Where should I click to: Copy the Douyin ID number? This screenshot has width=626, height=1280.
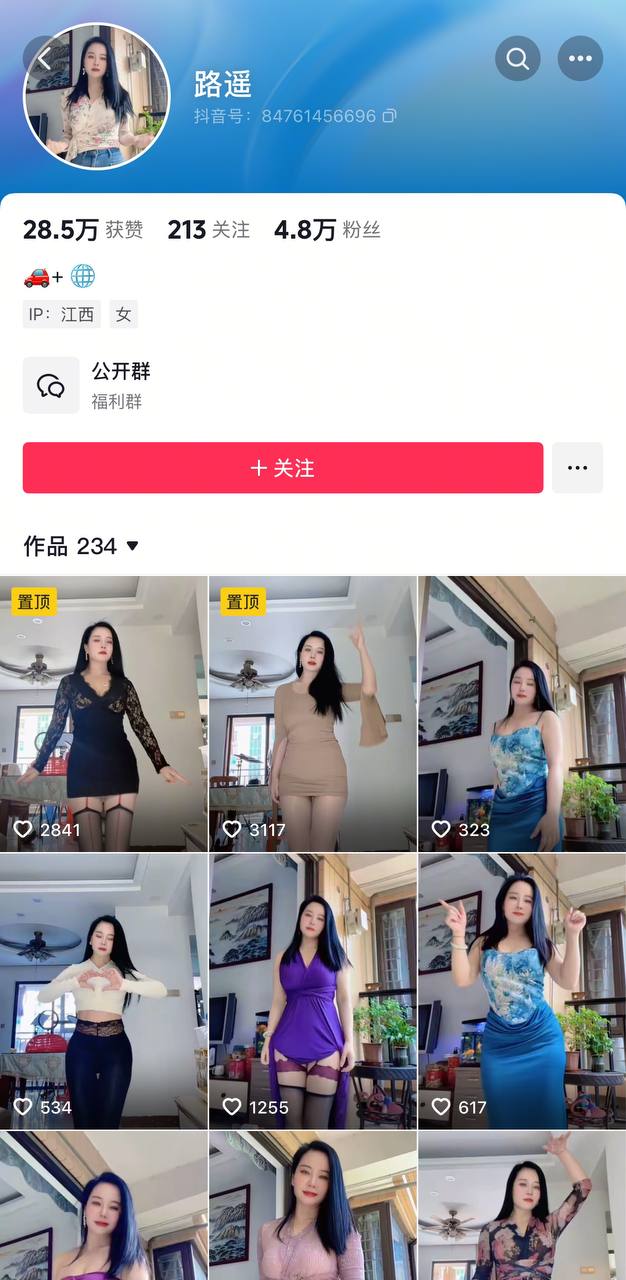click(390, 116)
